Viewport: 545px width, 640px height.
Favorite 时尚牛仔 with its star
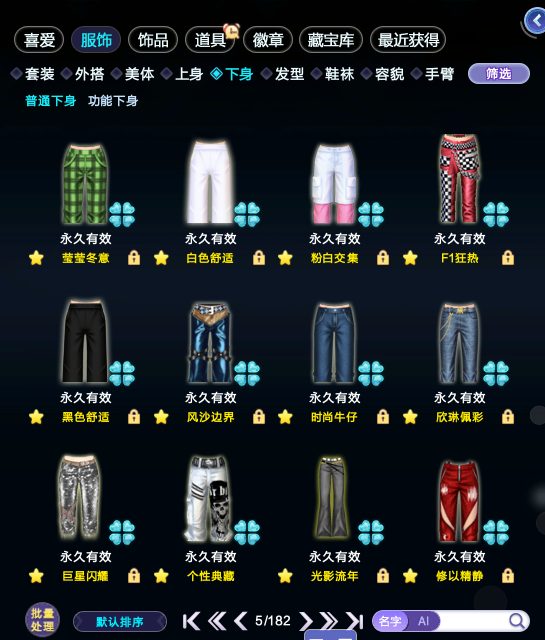pyautogui.click(x=285, y=417)
